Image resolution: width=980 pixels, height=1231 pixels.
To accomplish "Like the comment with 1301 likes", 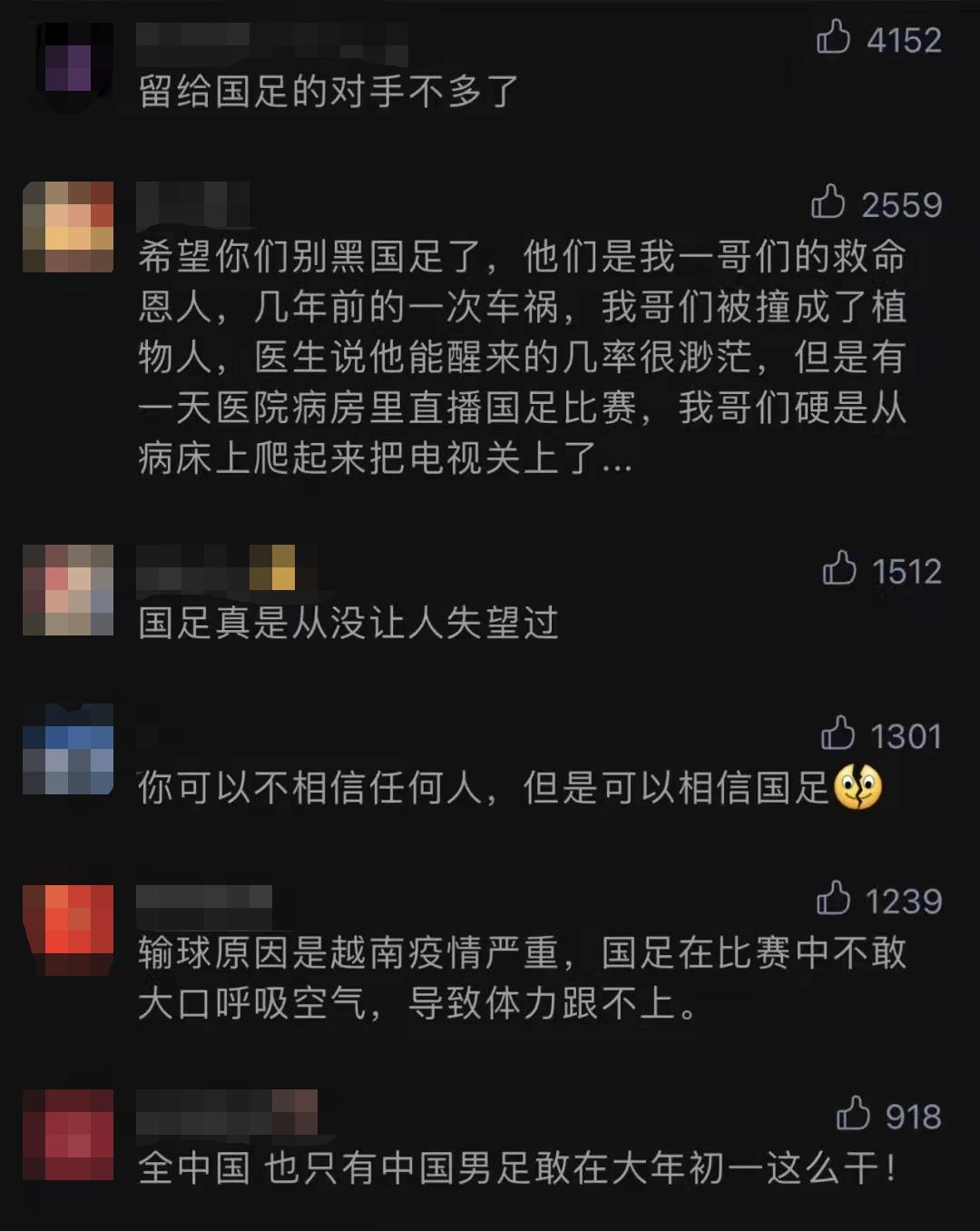I will 838,734.
